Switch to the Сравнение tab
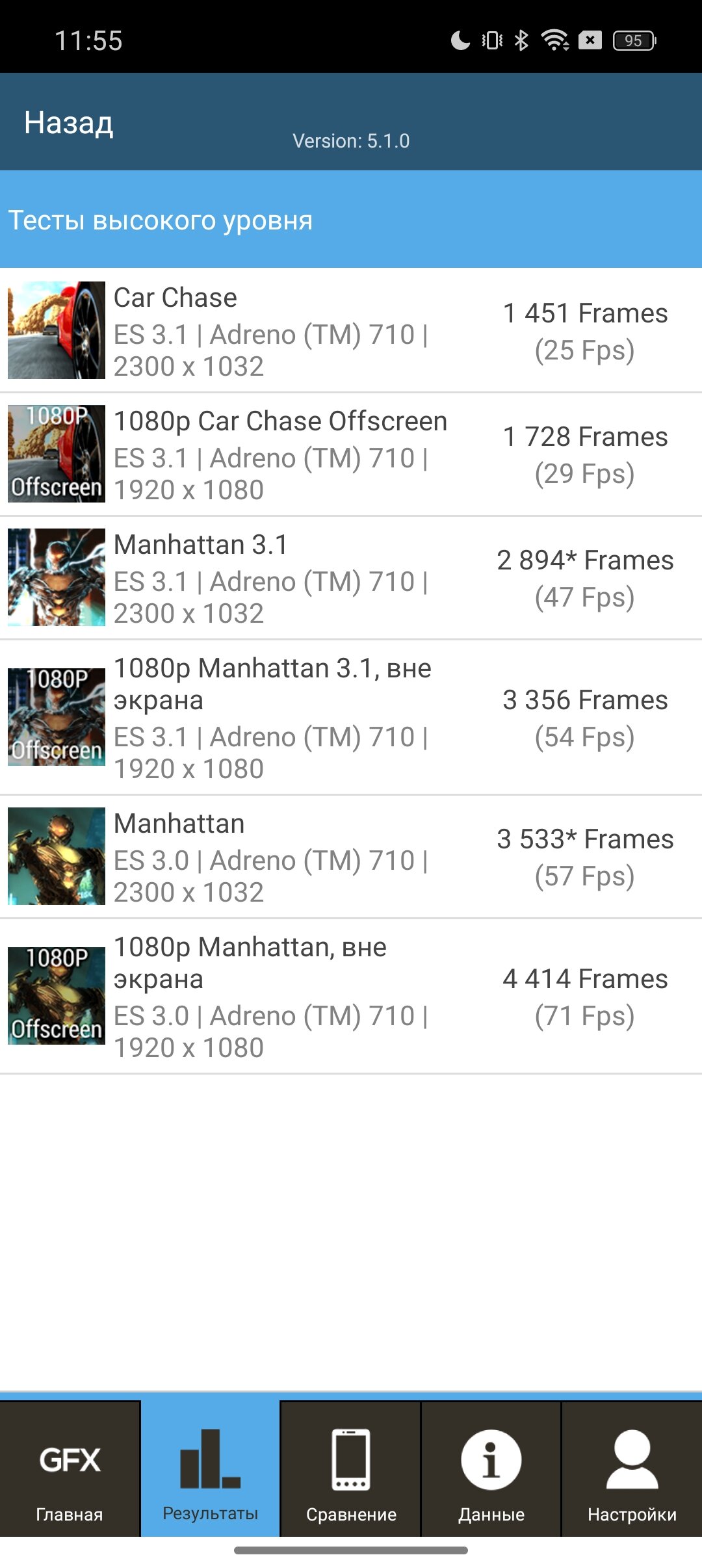Screen dimensions: 702x1568 (x=351, y=1469)
